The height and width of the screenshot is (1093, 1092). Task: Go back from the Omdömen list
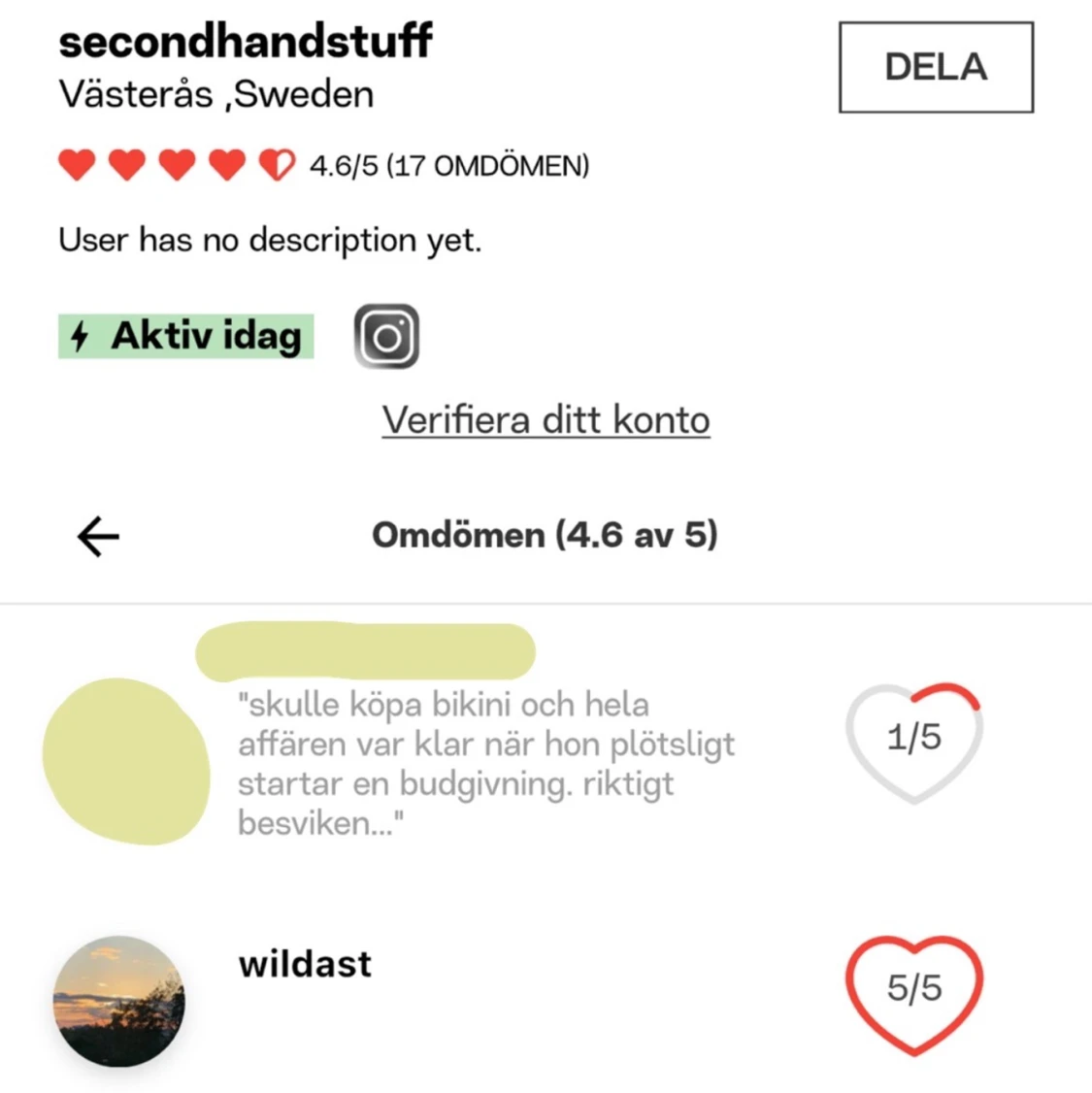pyautogui.click(x=98, y=536)
